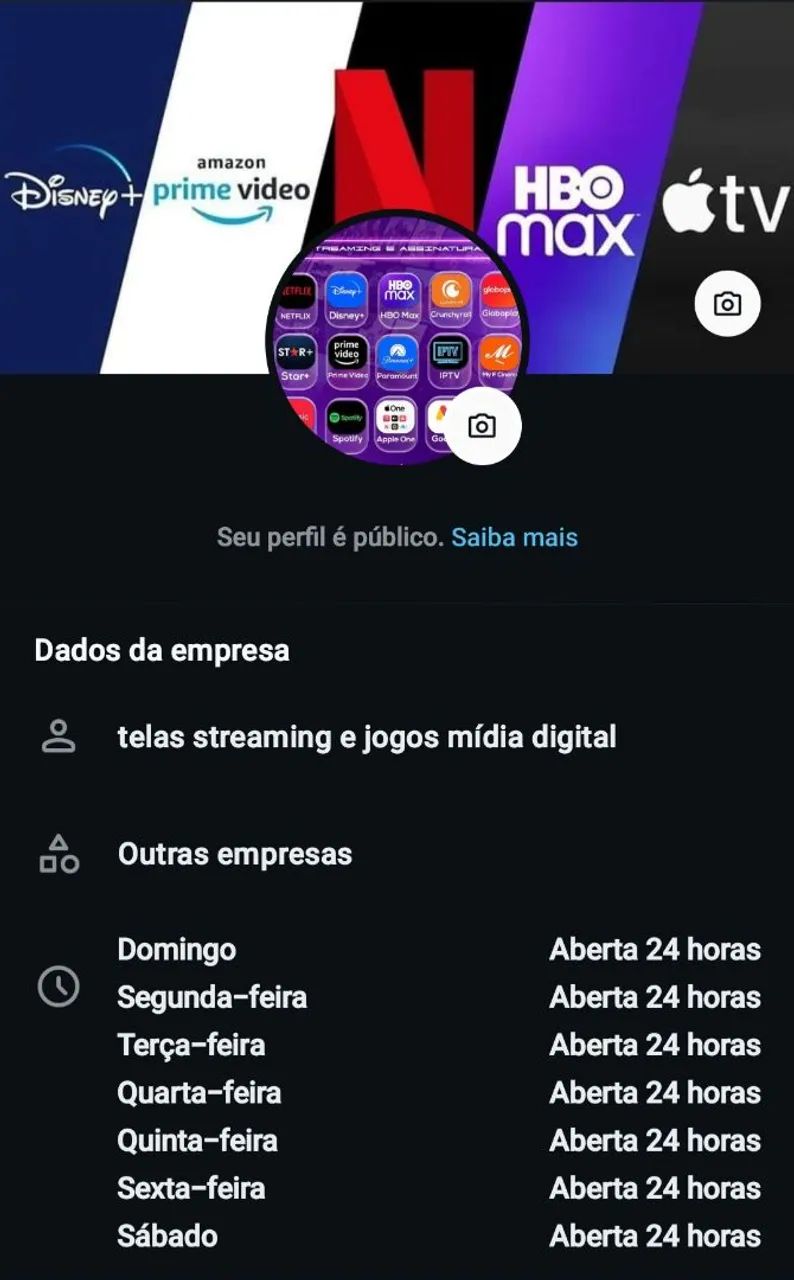Select the Domingo hours row
The image size is (794, 1280).
point(177,950)
